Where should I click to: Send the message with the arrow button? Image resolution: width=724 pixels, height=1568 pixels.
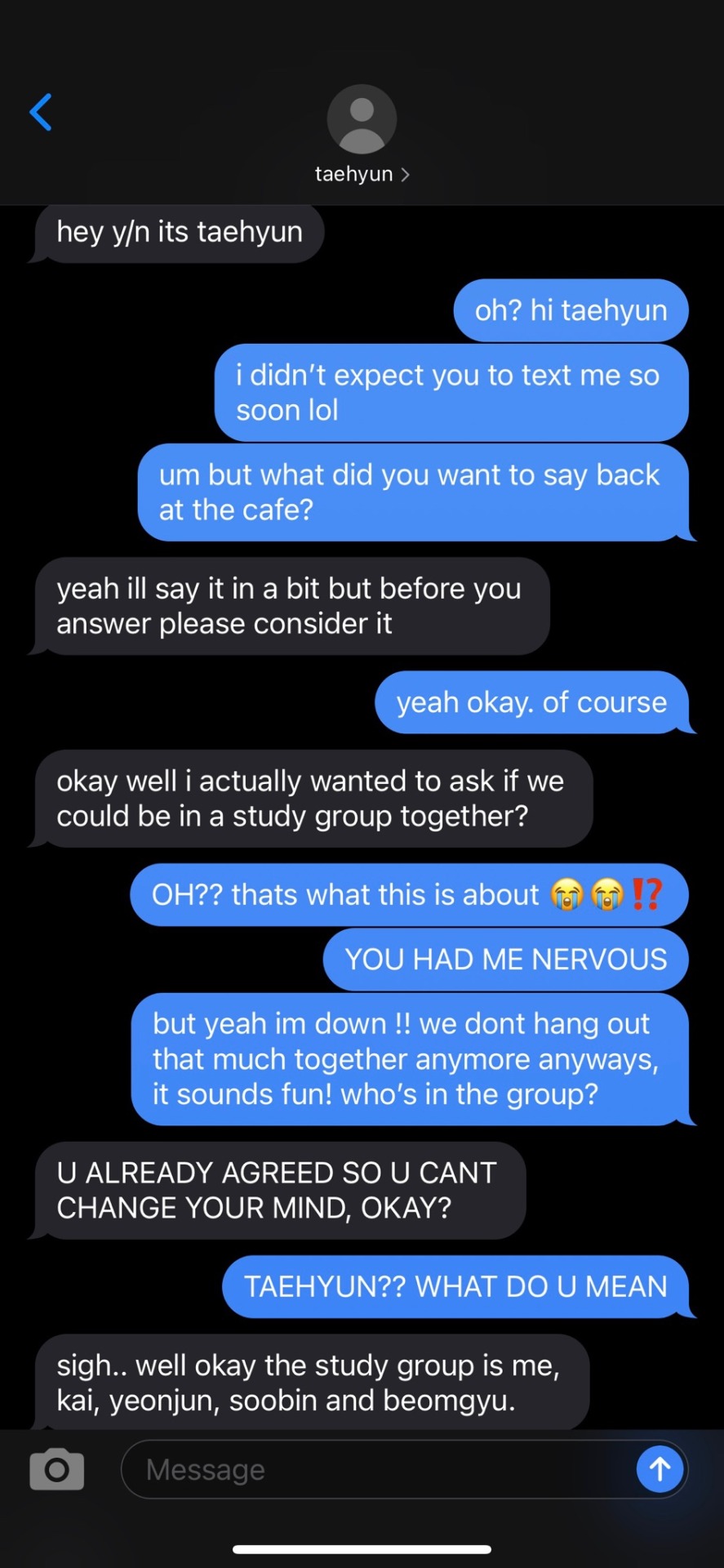pyautogui.click(x=660, y=1469)
